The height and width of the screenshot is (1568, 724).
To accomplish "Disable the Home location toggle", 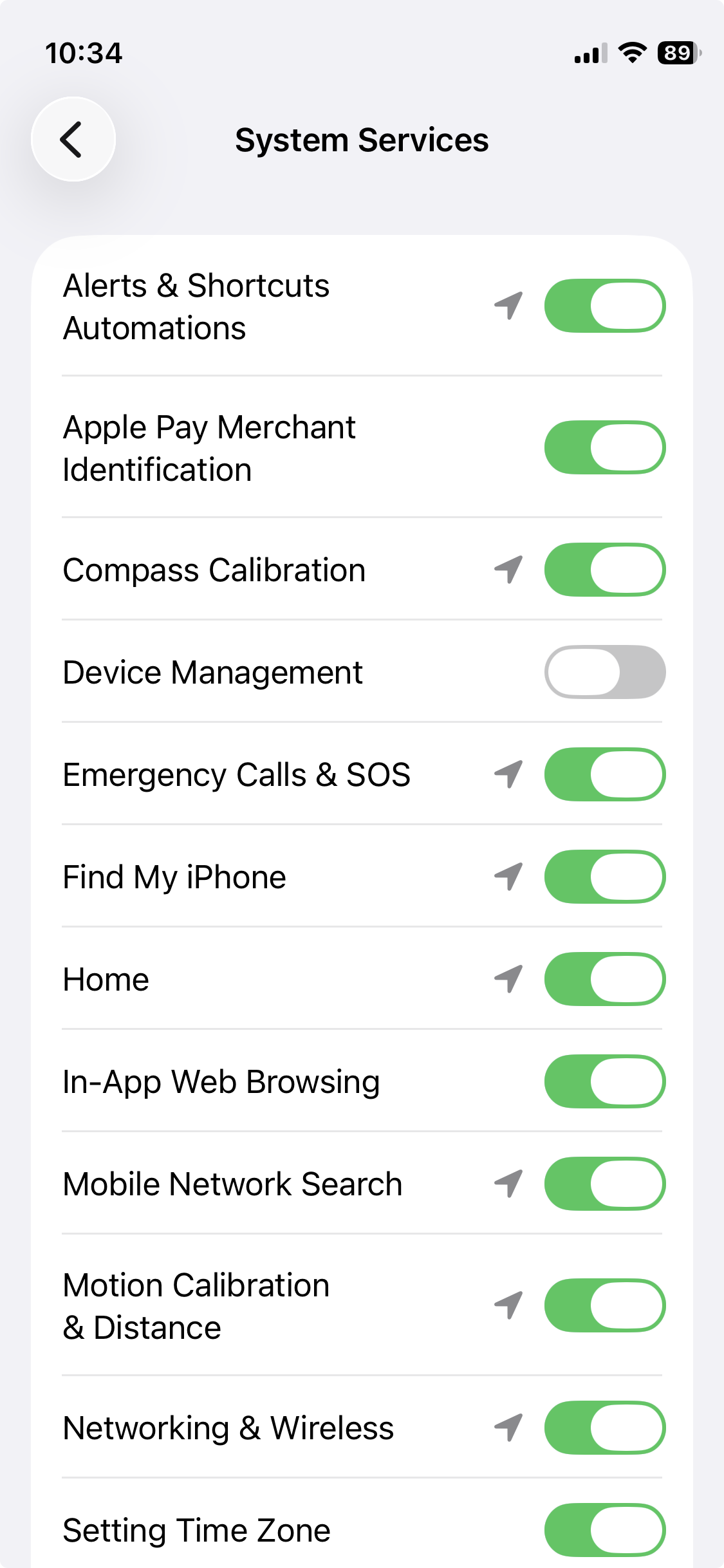I will (604, 979).
